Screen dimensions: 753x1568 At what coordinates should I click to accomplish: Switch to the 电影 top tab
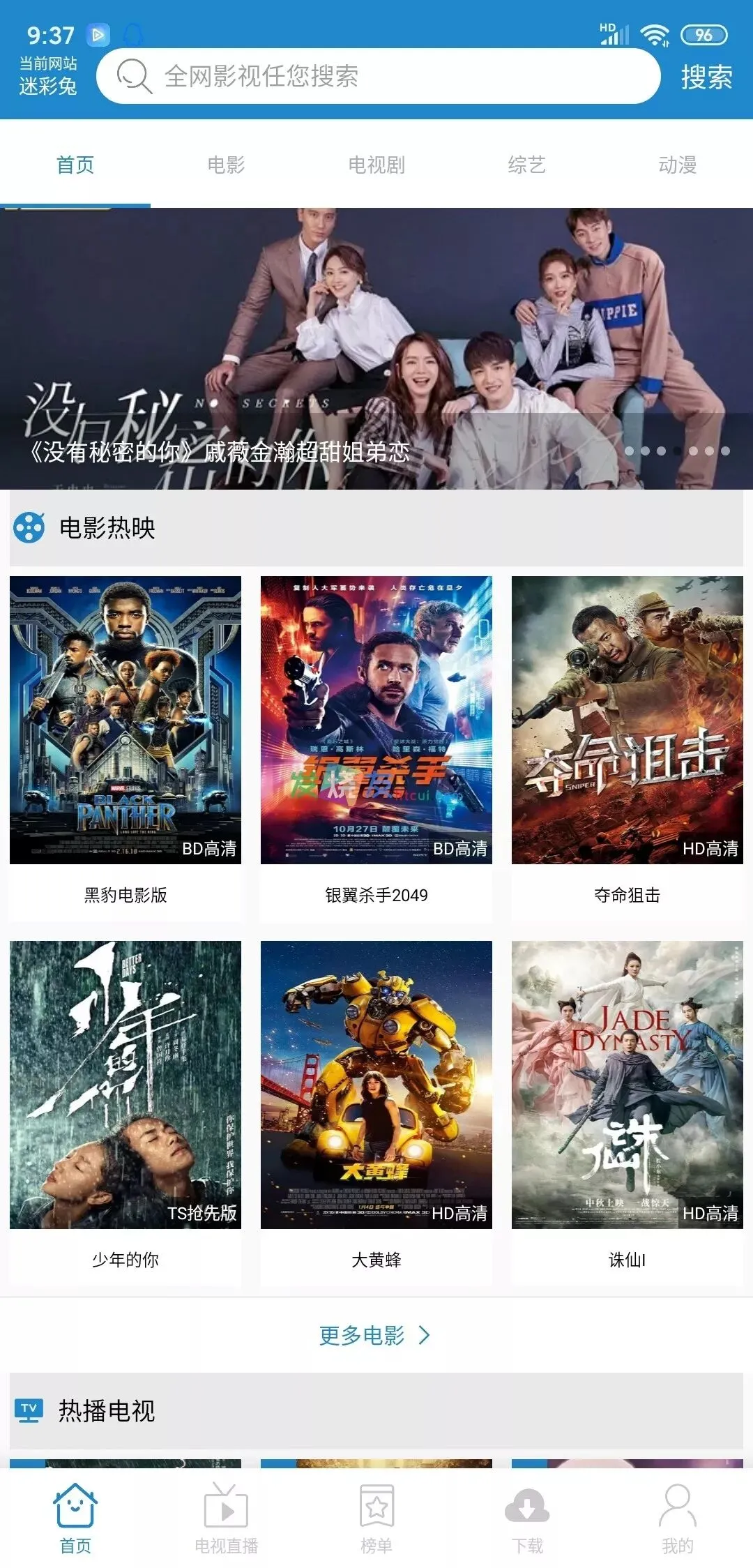(x=226, y=165)
